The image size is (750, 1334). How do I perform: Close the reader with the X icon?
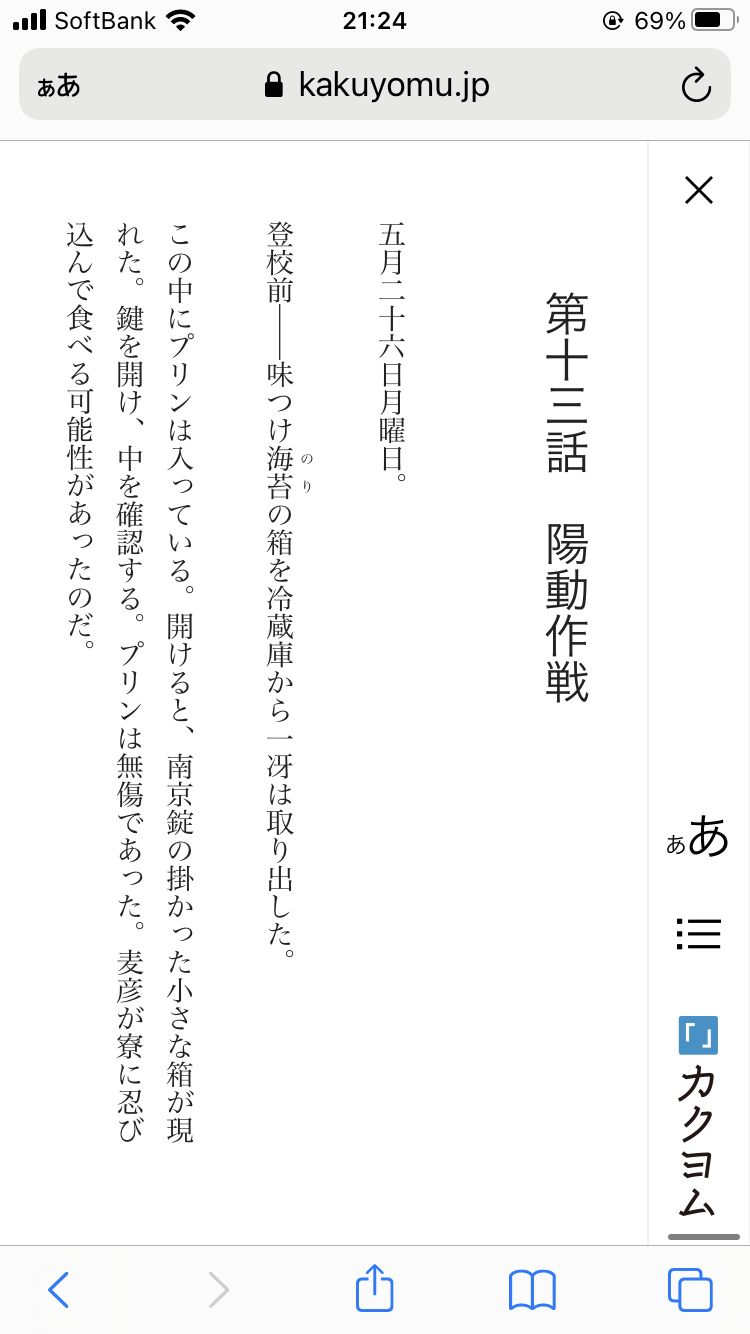point(698,190)
